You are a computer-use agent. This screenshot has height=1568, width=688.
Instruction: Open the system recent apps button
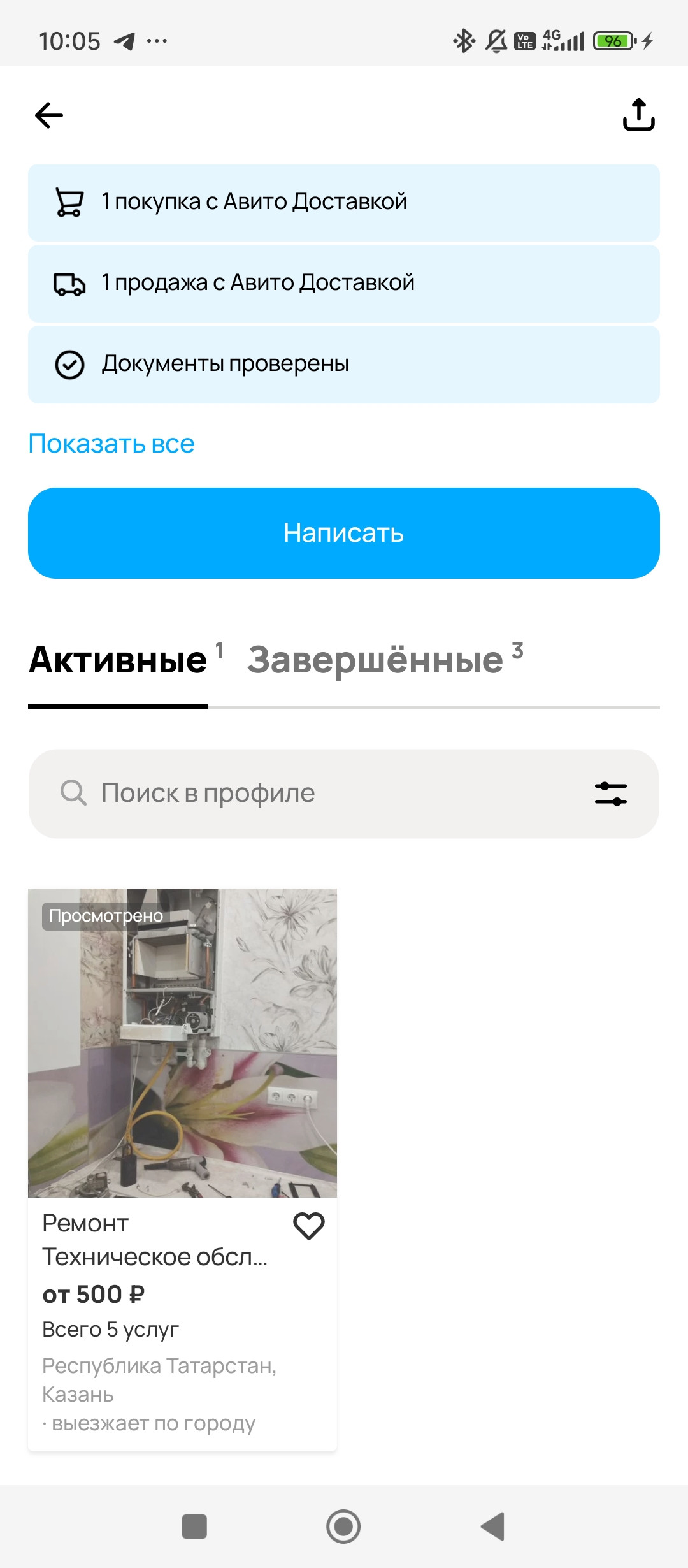[x=194, y=1527]
